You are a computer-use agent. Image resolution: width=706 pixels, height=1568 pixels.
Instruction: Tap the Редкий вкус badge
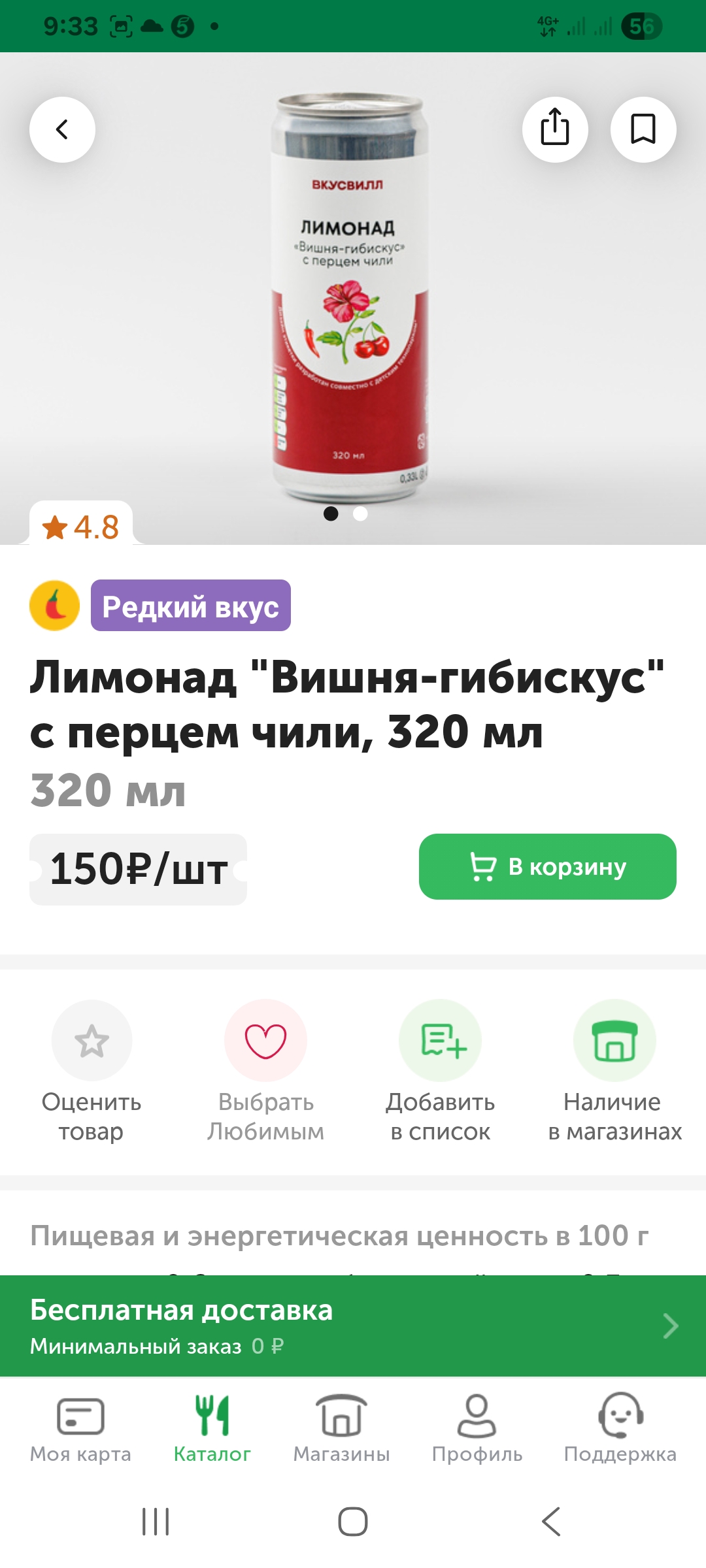pyautogui.click(x=190, y=606)
